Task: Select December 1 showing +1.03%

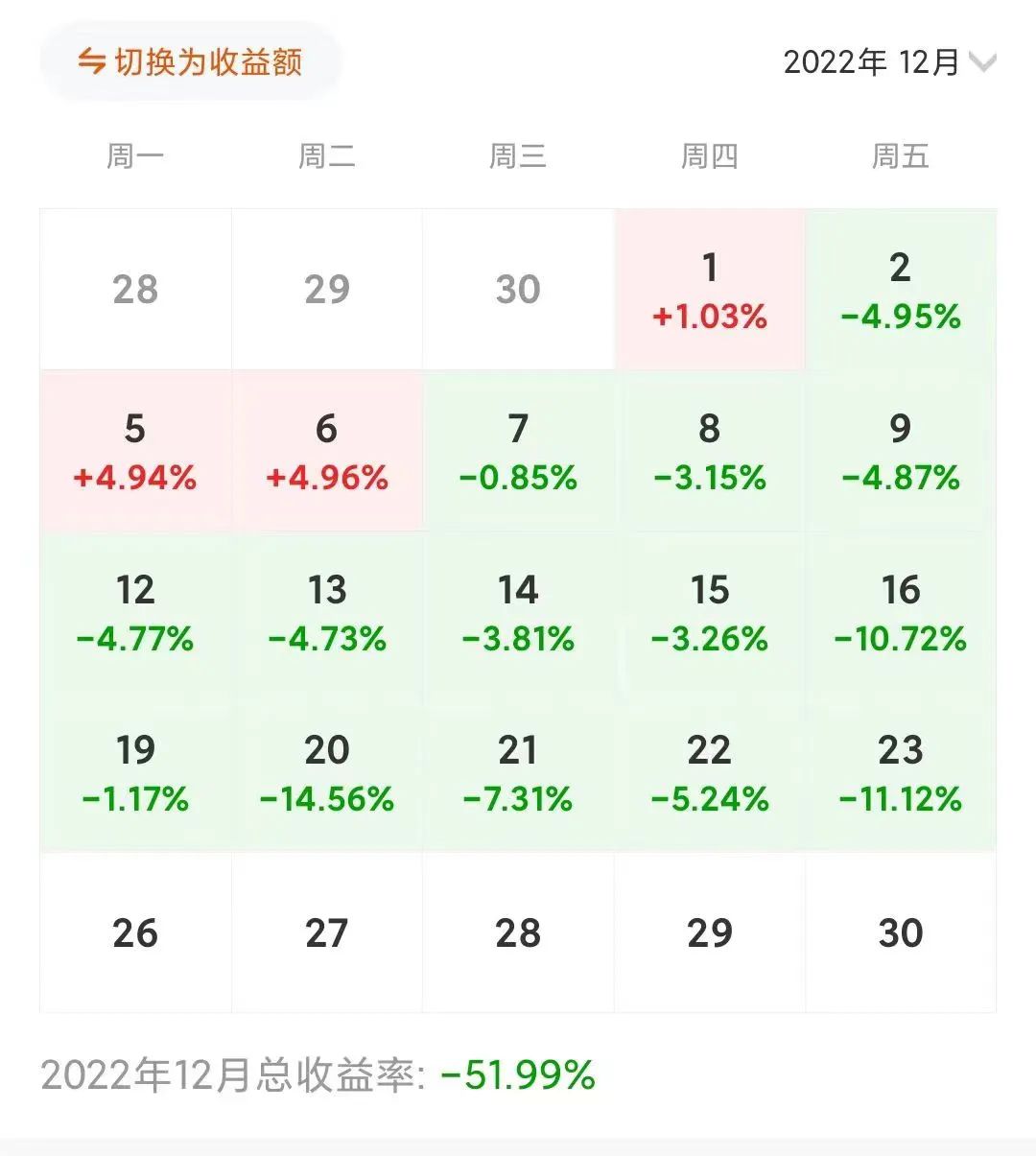Action: [x=710, y=288]
